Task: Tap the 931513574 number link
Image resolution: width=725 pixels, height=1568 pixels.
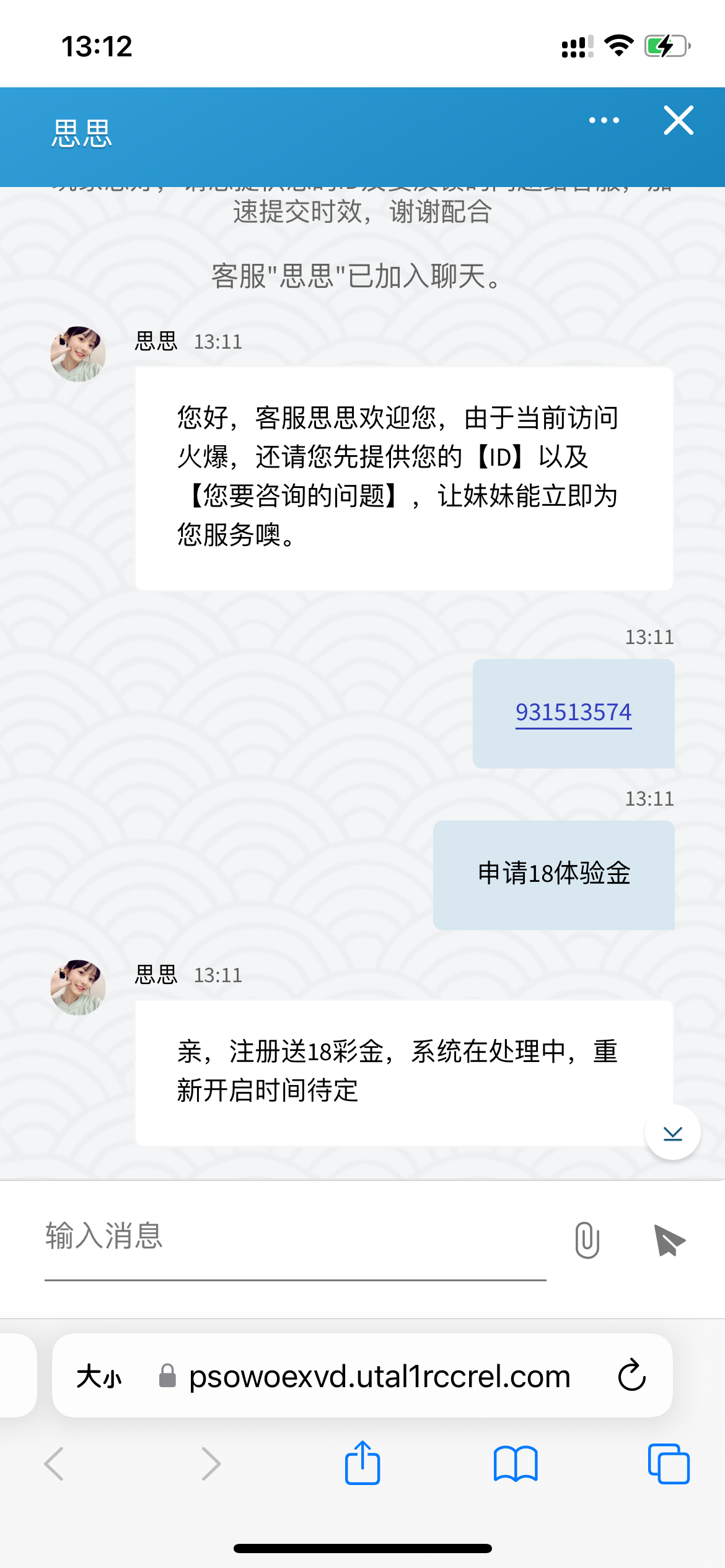Action: pyautogui.click(x=573, y=712)
